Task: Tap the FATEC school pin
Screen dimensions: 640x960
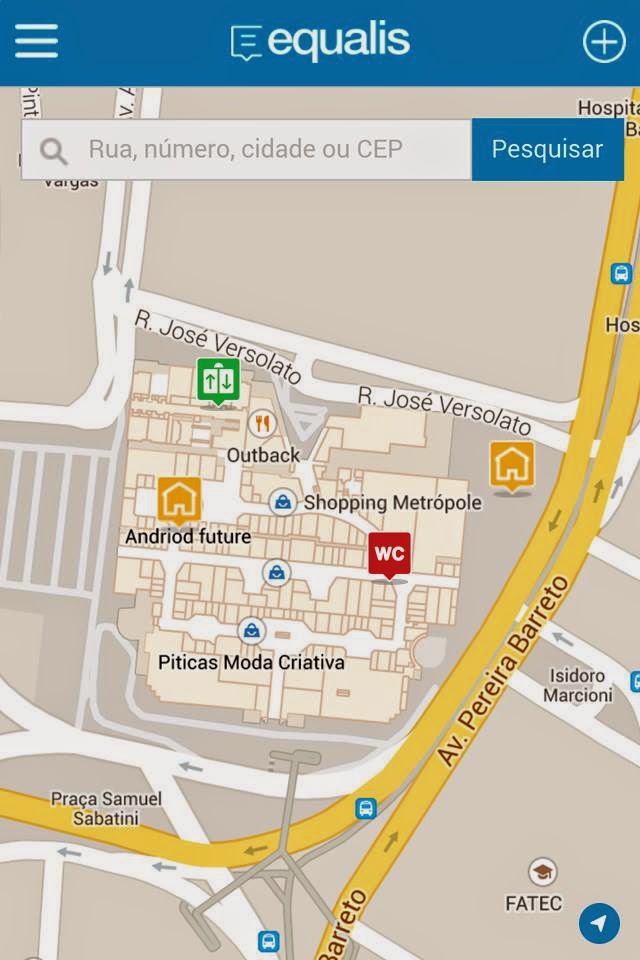Action: click(543, 871)
